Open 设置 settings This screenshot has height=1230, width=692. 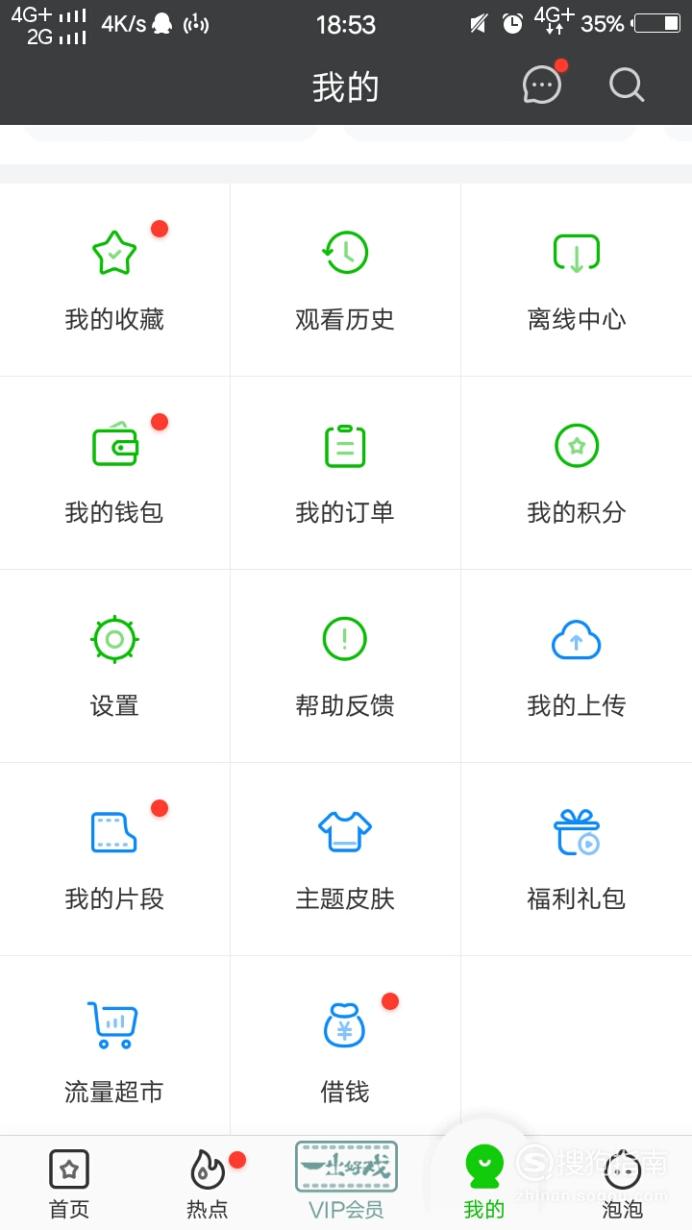(x=115, y=665)
